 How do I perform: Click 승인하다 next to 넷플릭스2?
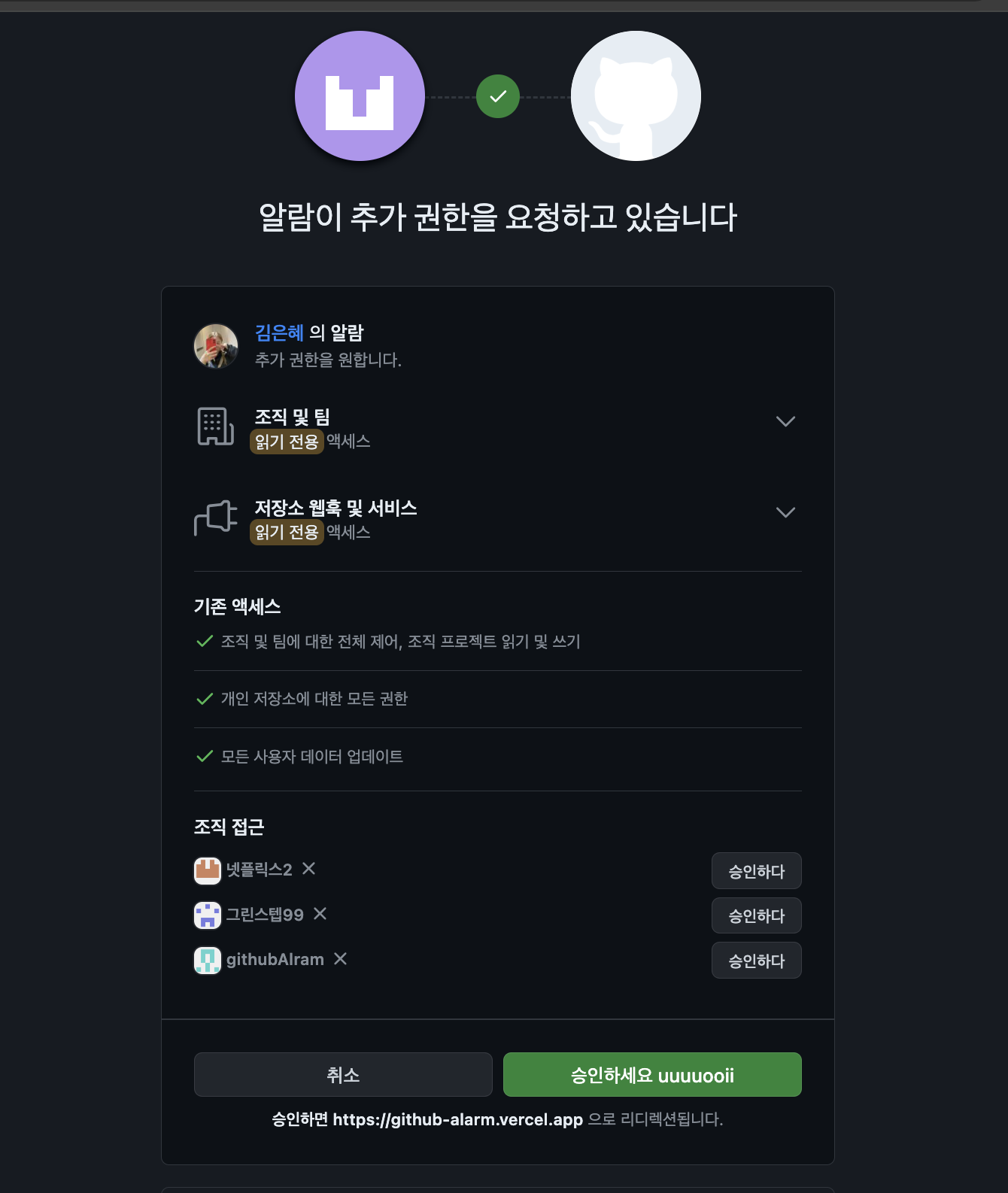[756, 870]
